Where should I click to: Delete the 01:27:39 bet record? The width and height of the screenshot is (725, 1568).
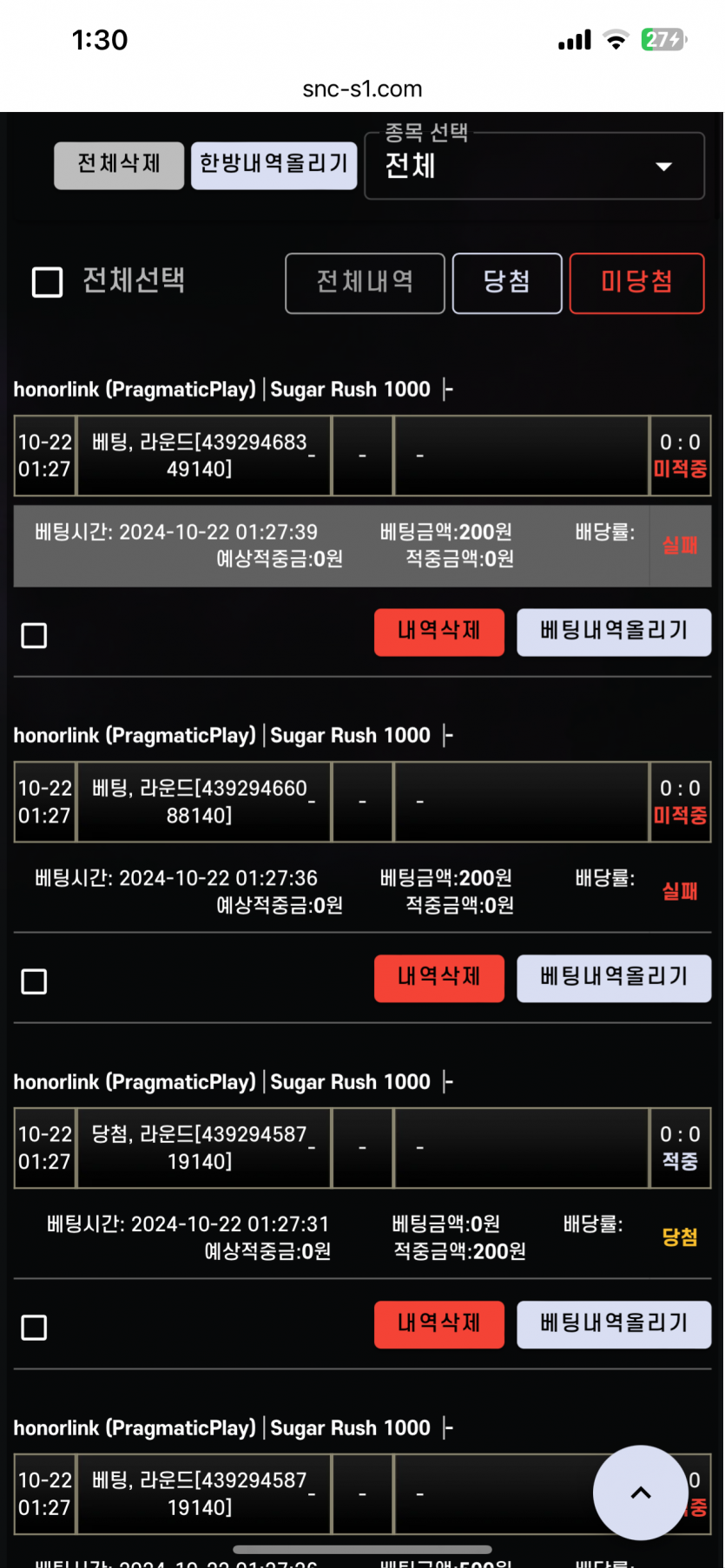click(x=439, y=632)
